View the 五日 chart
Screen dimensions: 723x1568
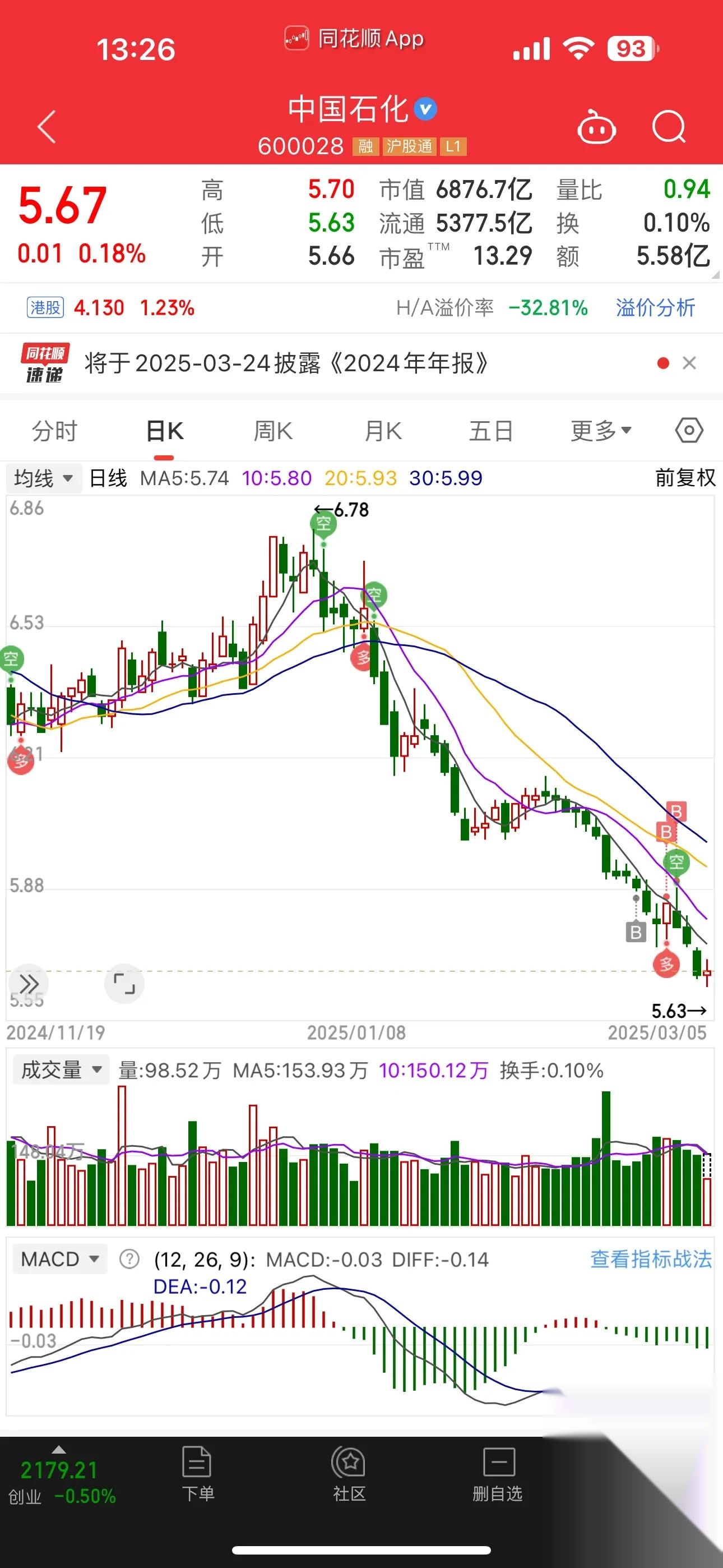(490, 431)
